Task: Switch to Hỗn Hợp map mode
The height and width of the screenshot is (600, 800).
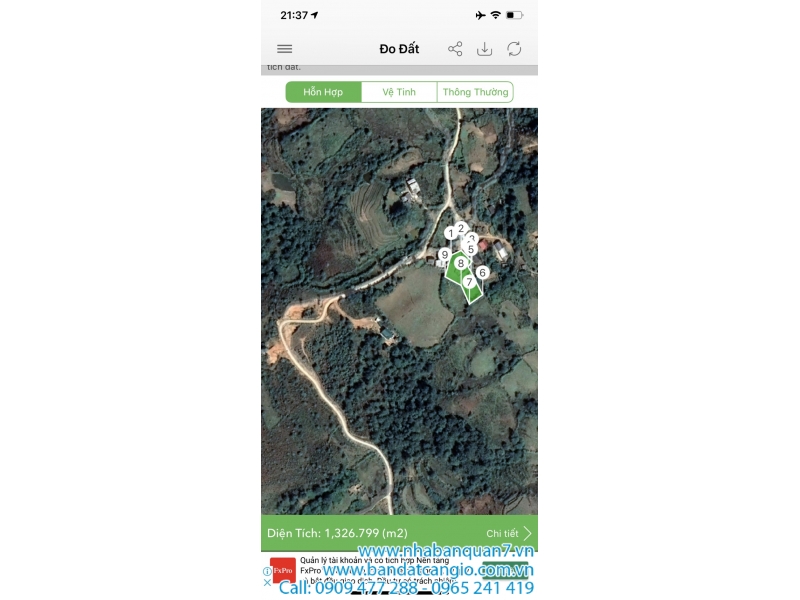Action: 323,92
